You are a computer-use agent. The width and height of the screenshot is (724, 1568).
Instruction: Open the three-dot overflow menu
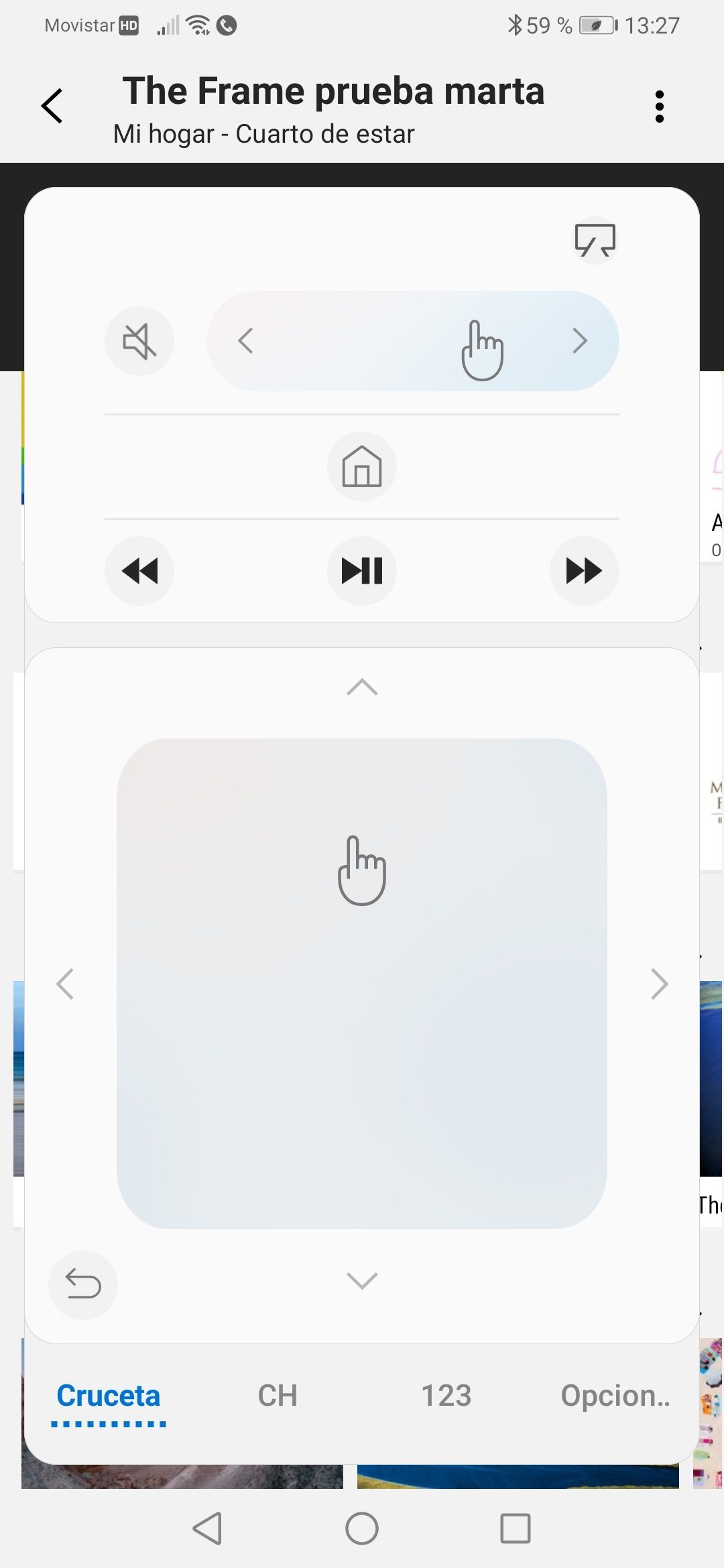[x=660, y=107]
